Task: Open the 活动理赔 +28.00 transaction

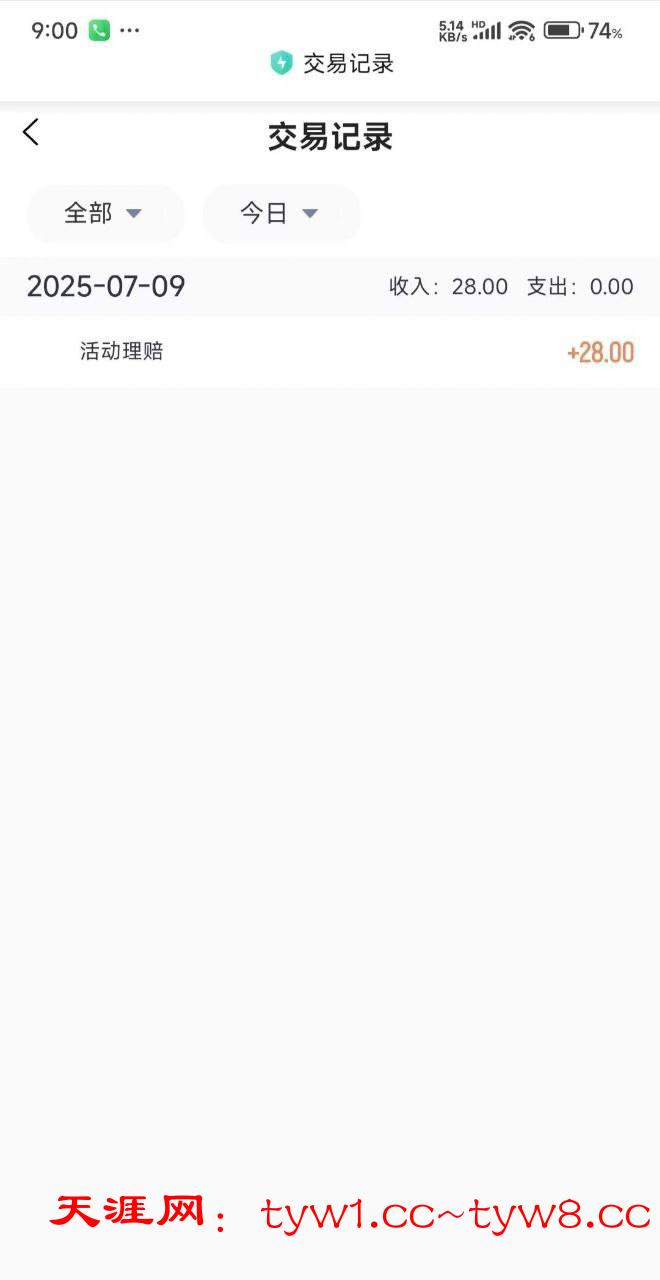Action: (330, 352)
